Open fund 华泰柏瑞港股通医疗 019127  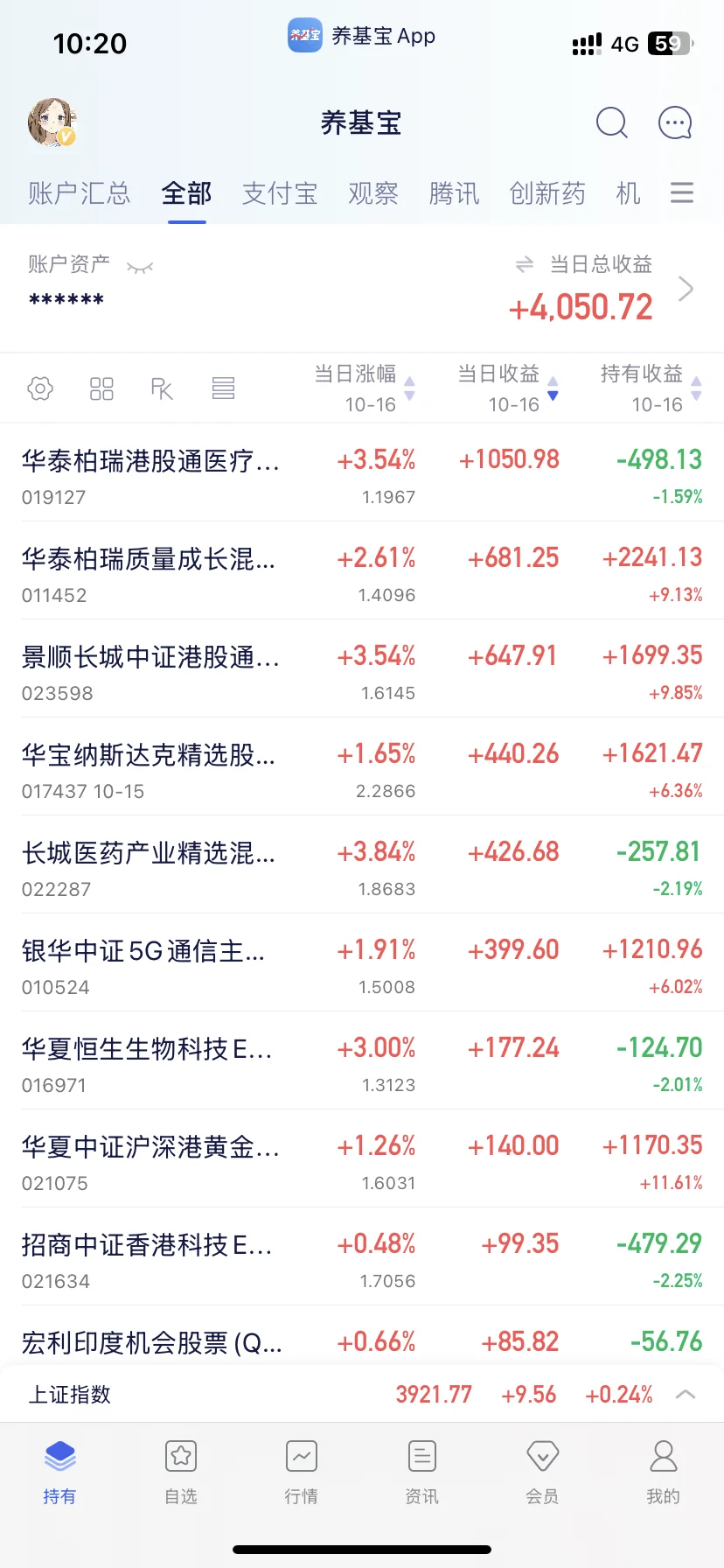[x=362, y=472]
